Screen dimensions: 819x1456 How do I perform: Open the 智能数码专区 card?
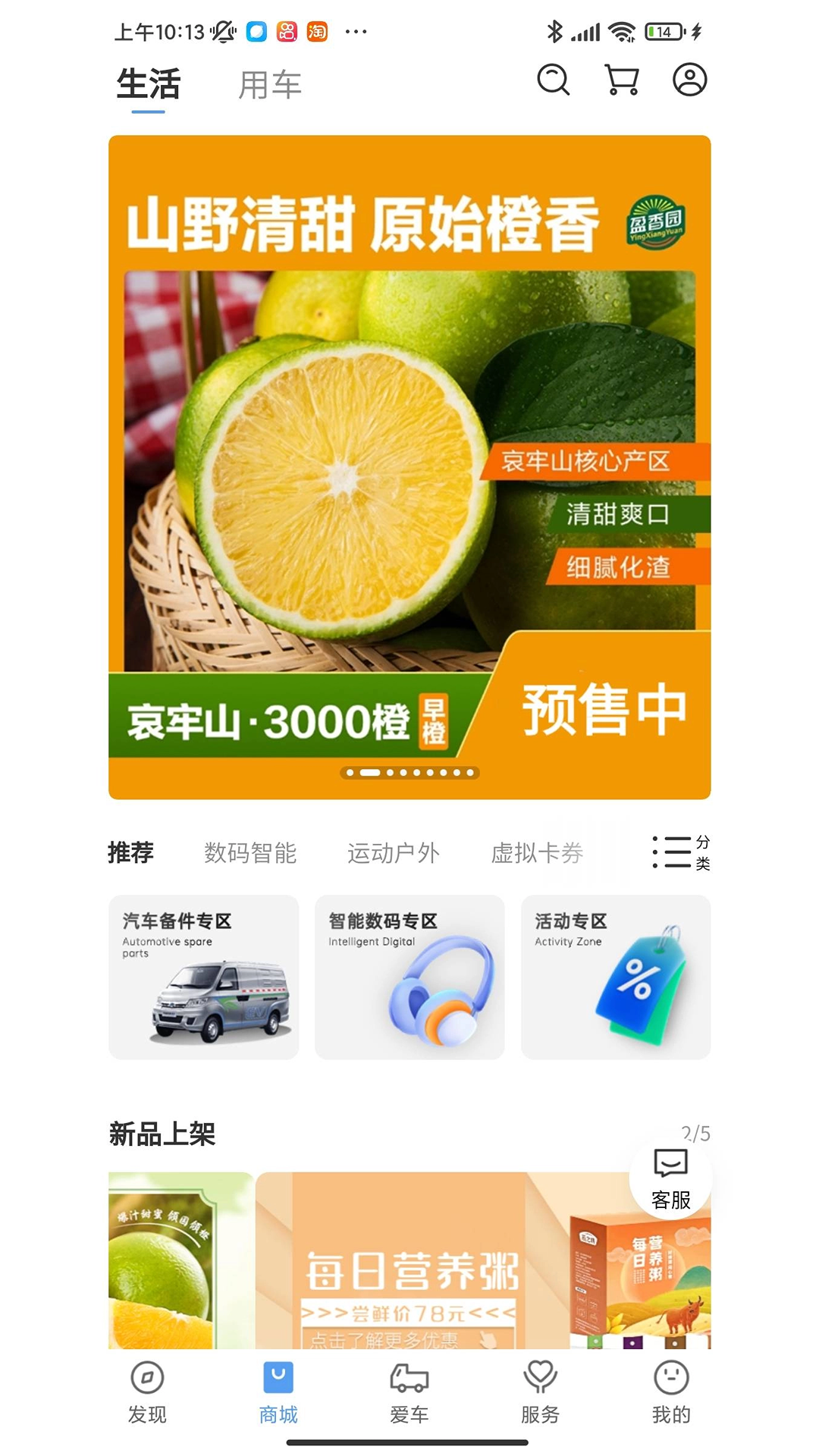click(x=409, y=977)
